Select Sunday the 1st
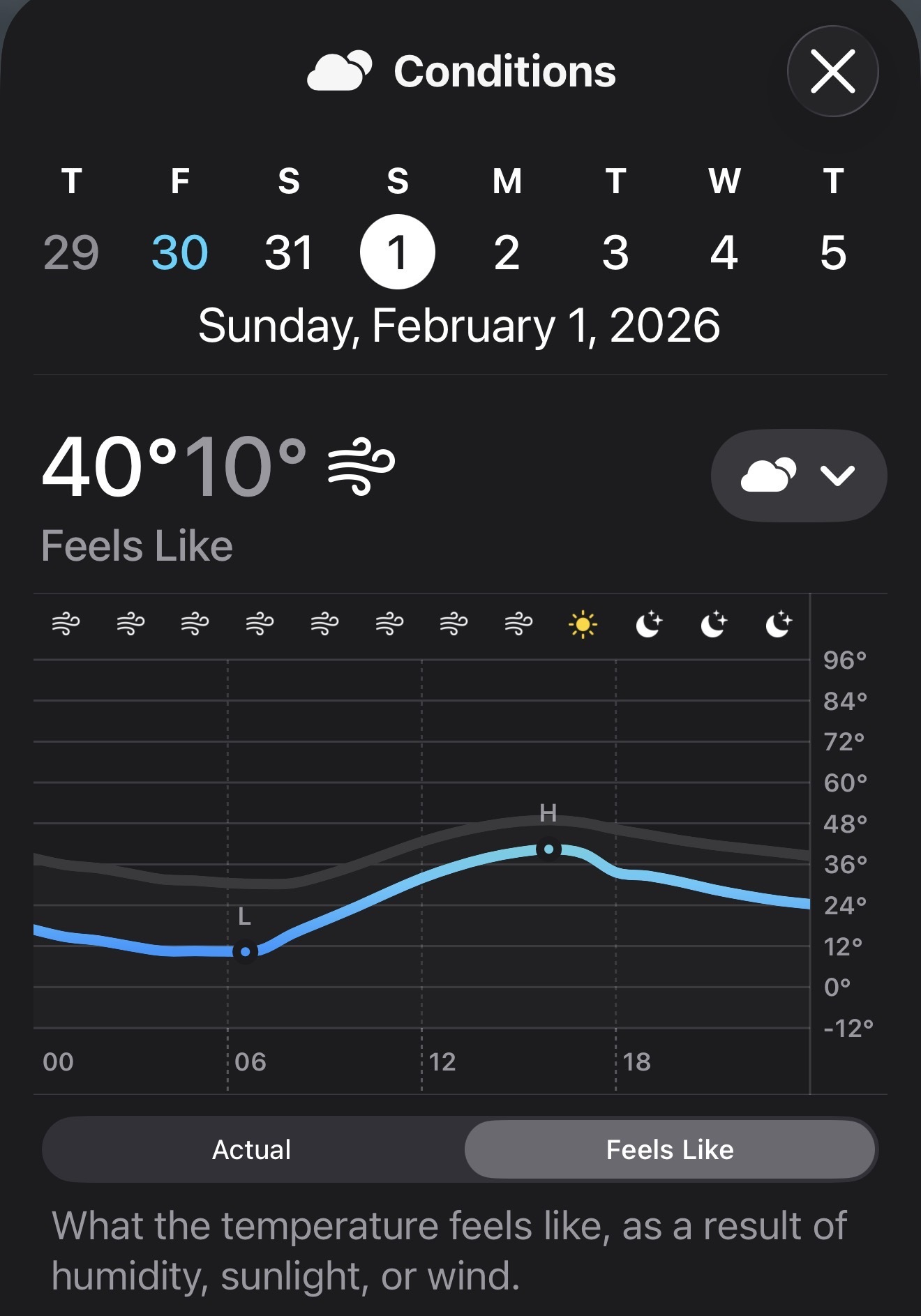Screen dimensions: 921x1316 398,252
